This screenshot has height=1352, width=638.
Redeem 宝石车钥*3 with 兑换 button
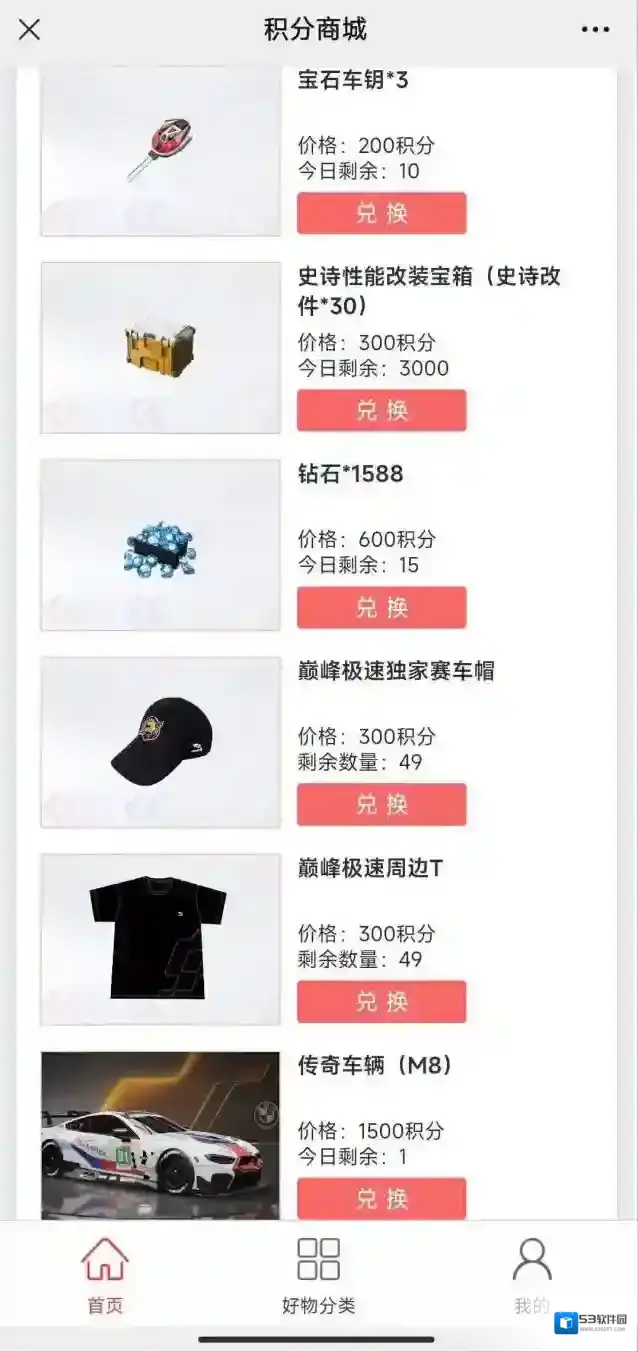click(x=381, y=213)
